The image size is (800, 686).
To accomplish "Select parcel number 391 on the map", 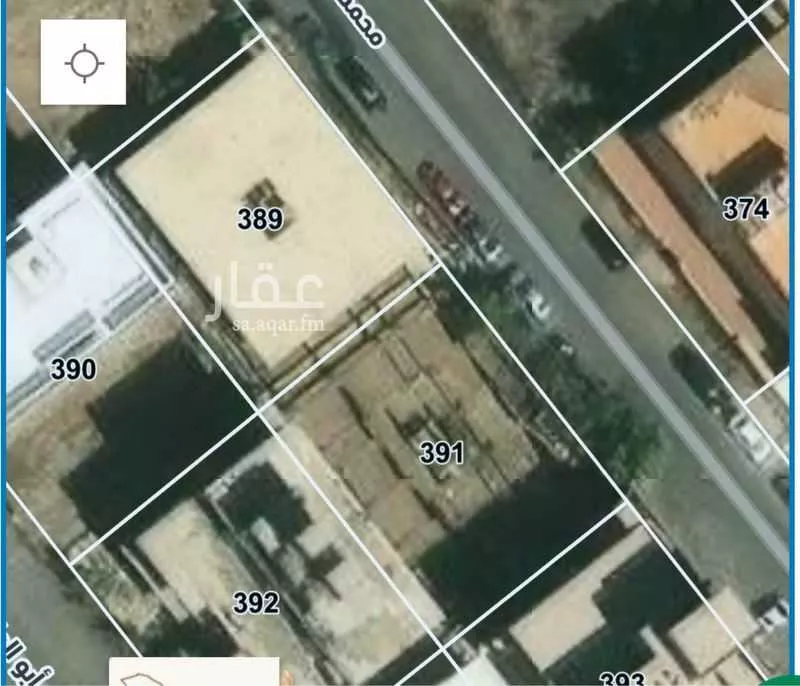I will [441, 453].
